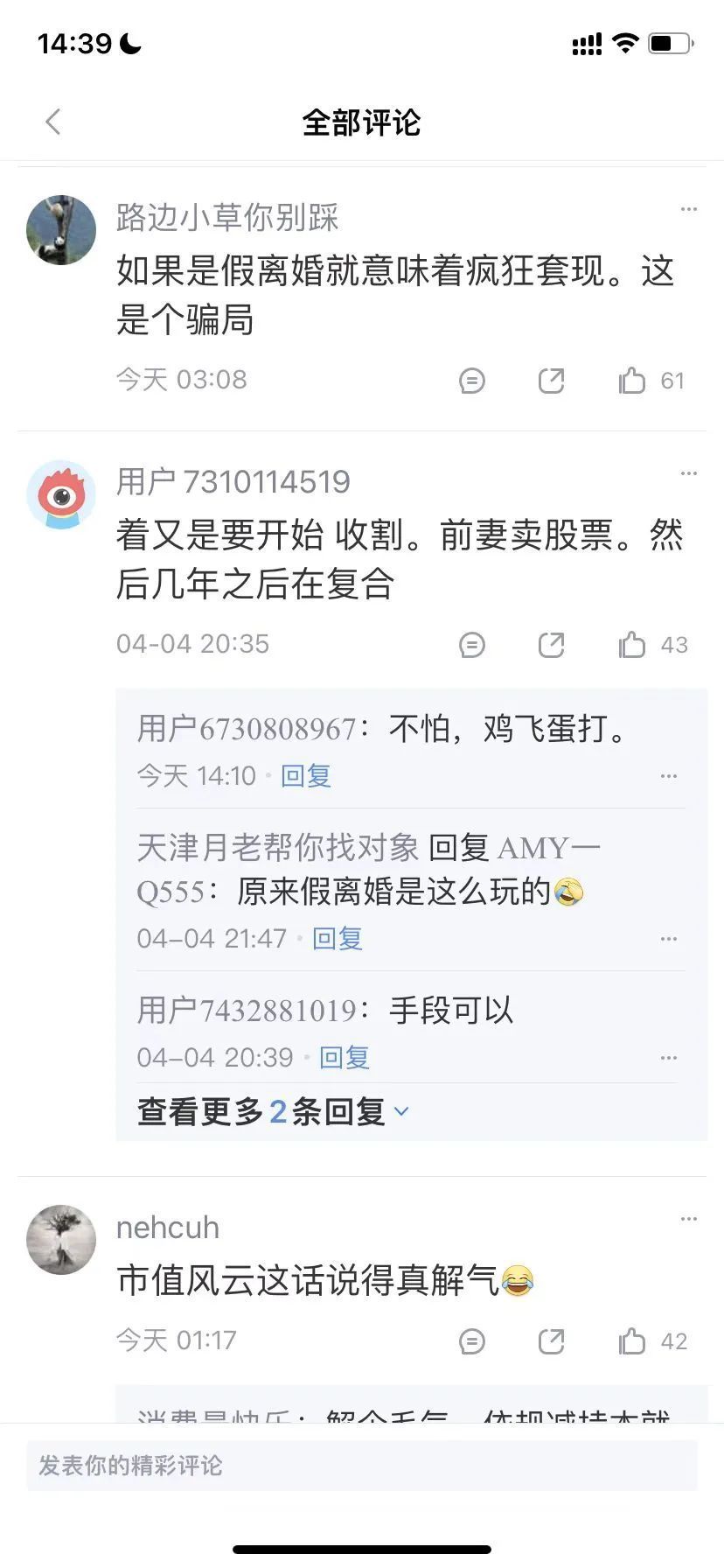
Task: Tap the Wi-Fi icon in the status bar
Action: [625, 43]
